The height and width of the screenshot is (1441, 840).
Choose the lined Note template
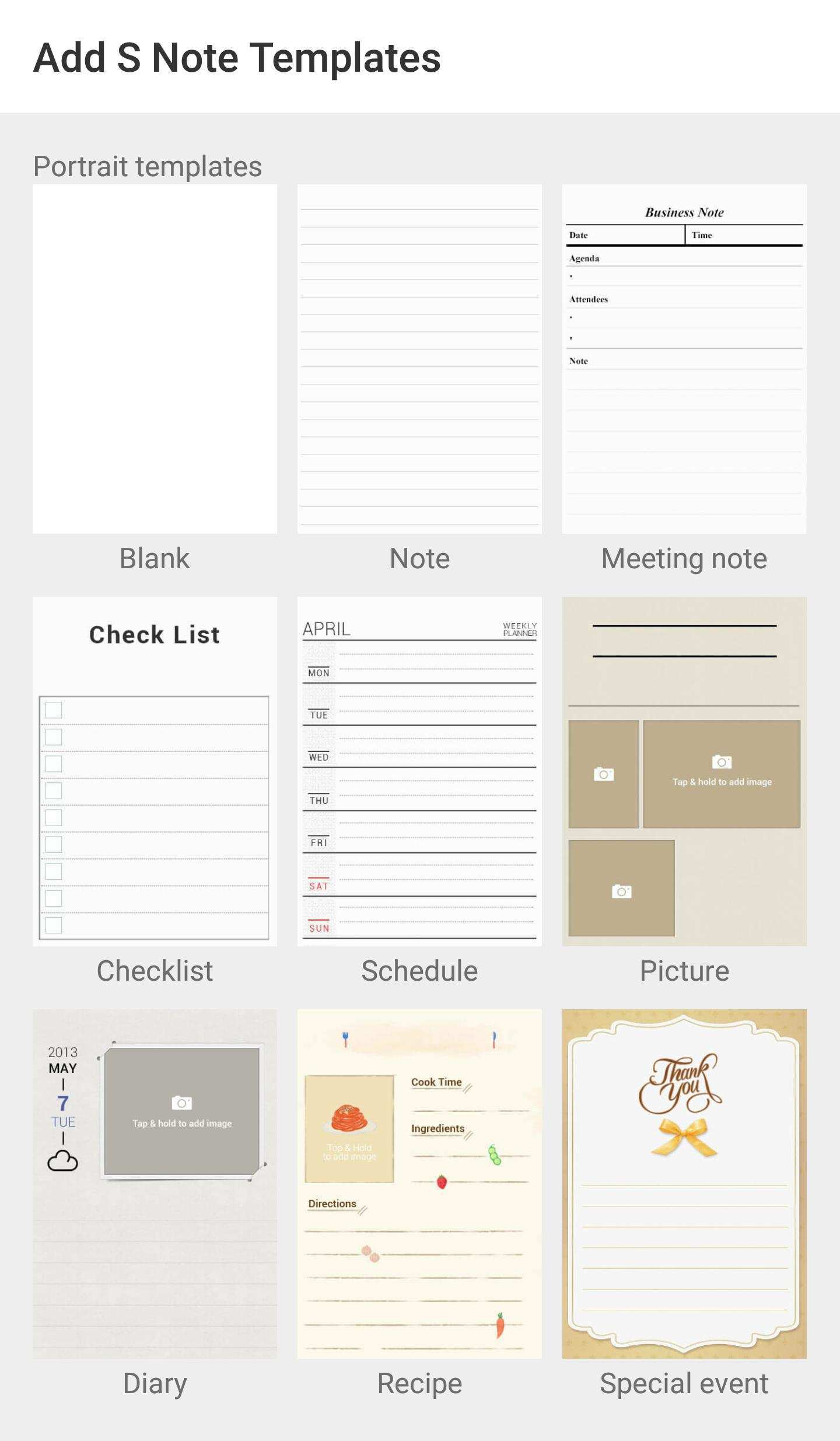pos(419,359)
